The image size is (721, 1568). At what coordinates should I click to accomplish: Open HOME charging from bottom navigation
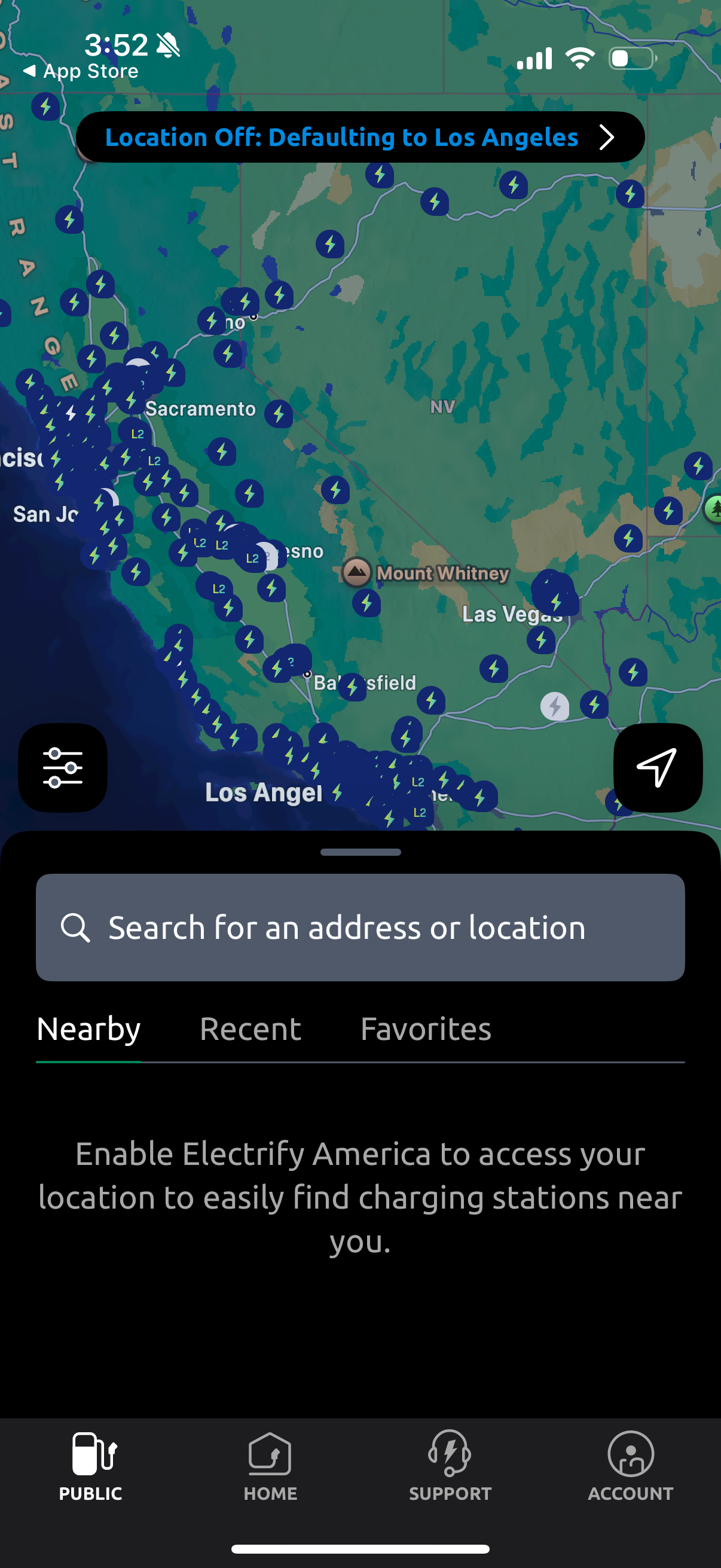coord(270,1461)
